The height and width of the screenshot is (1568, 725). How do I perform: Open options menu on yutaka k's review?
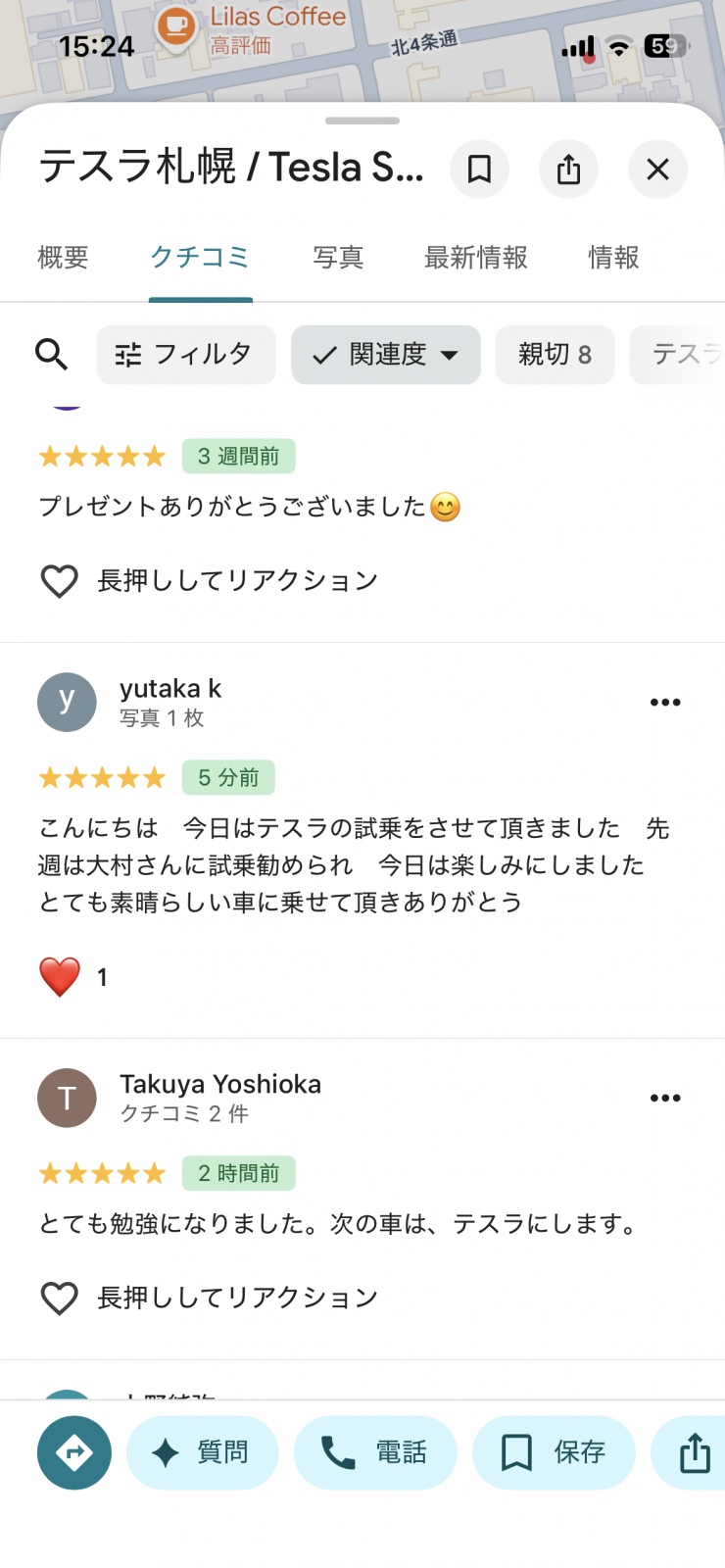(665, 702)
